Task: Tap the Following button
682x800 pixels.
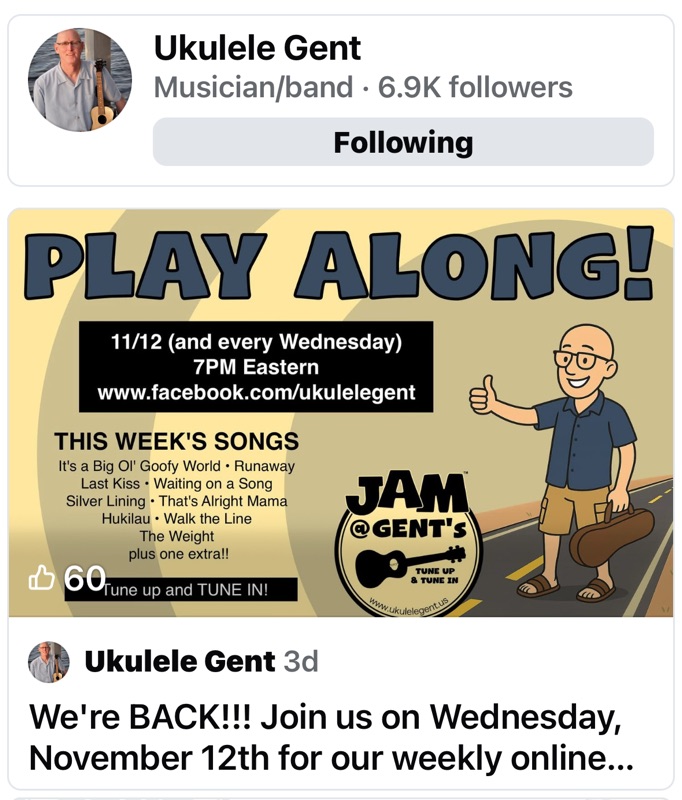Action: (403, 142)
